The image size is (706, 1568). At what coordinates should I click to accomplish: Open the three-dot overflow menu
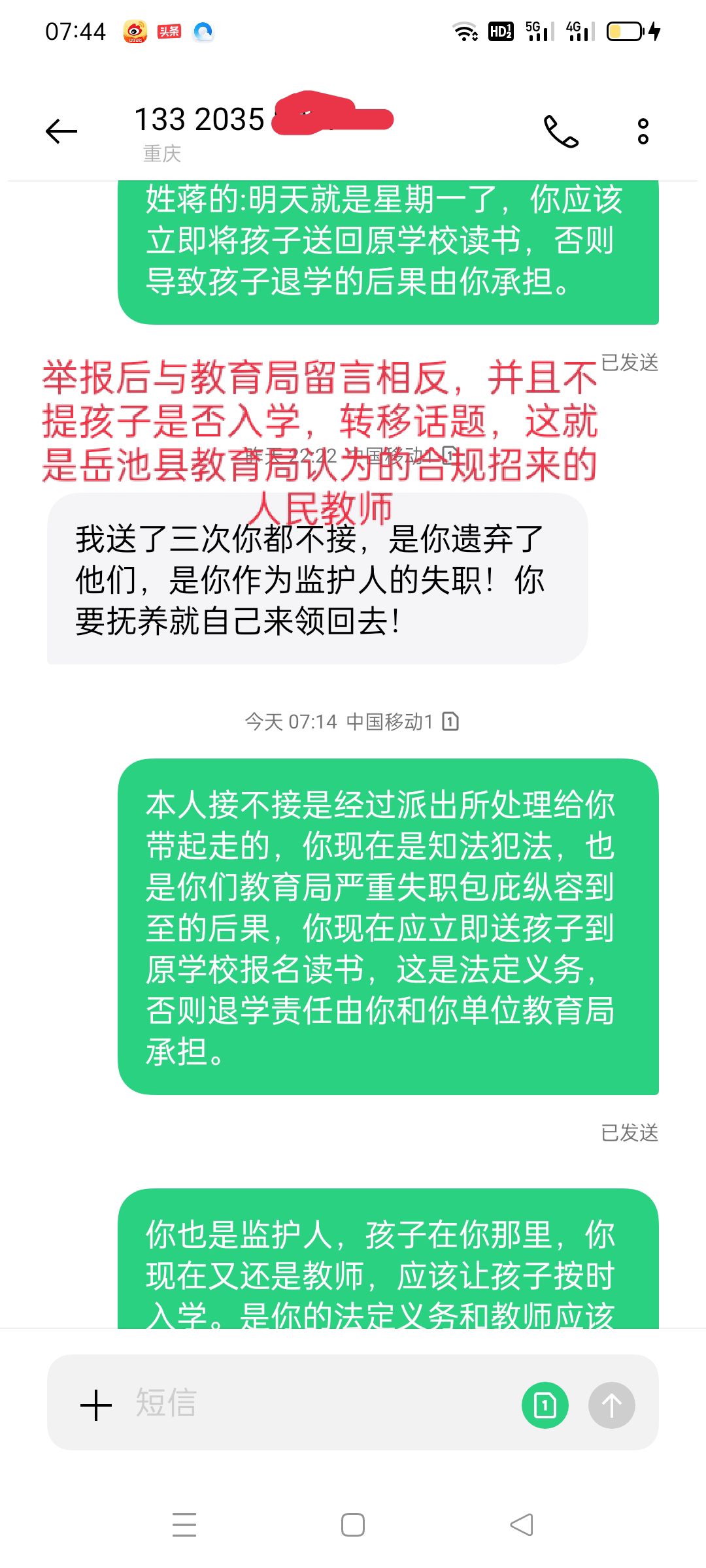coord(643,131)
